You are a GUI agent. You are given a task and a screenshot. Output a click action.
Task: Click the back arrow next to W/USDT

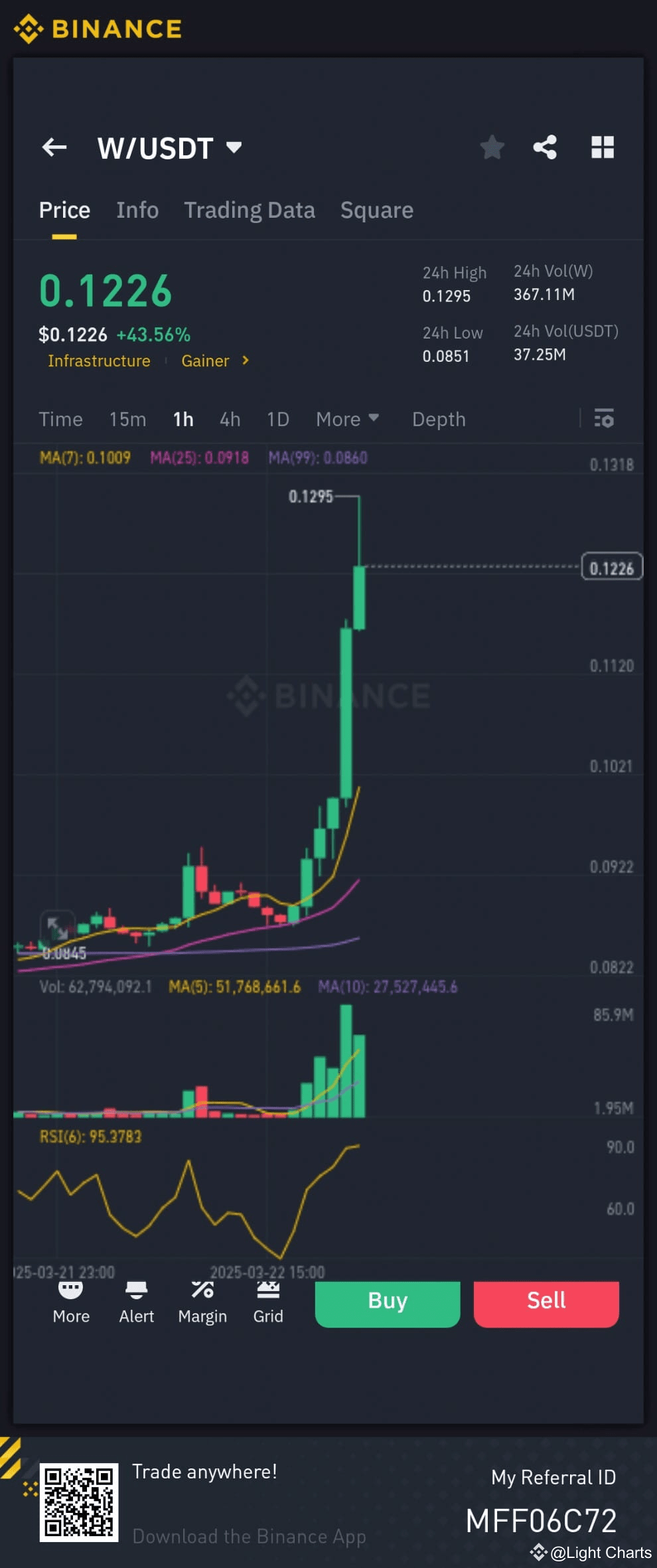[55, 147]
